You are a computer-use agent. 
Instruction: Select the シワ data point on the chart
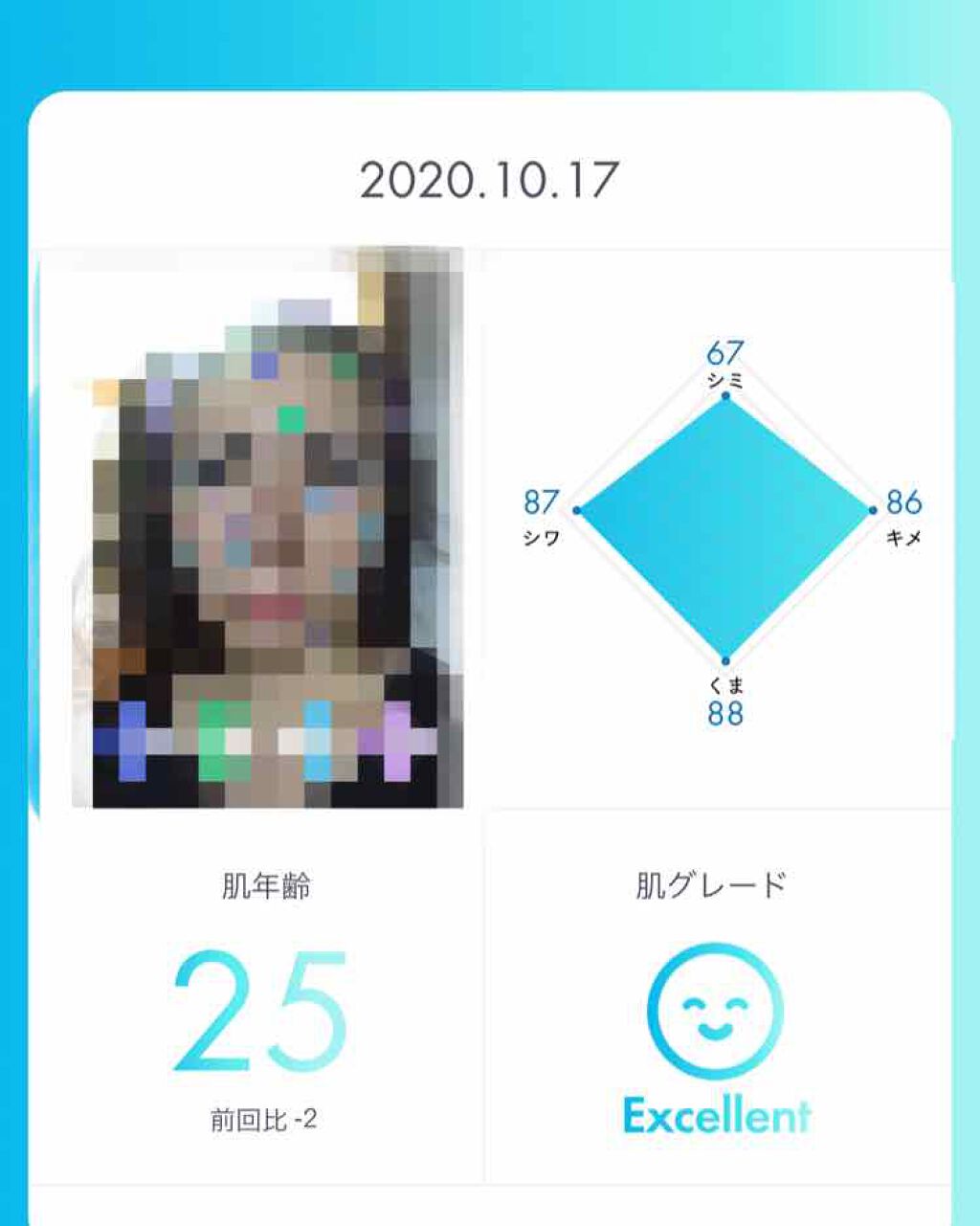click(575, 510)
